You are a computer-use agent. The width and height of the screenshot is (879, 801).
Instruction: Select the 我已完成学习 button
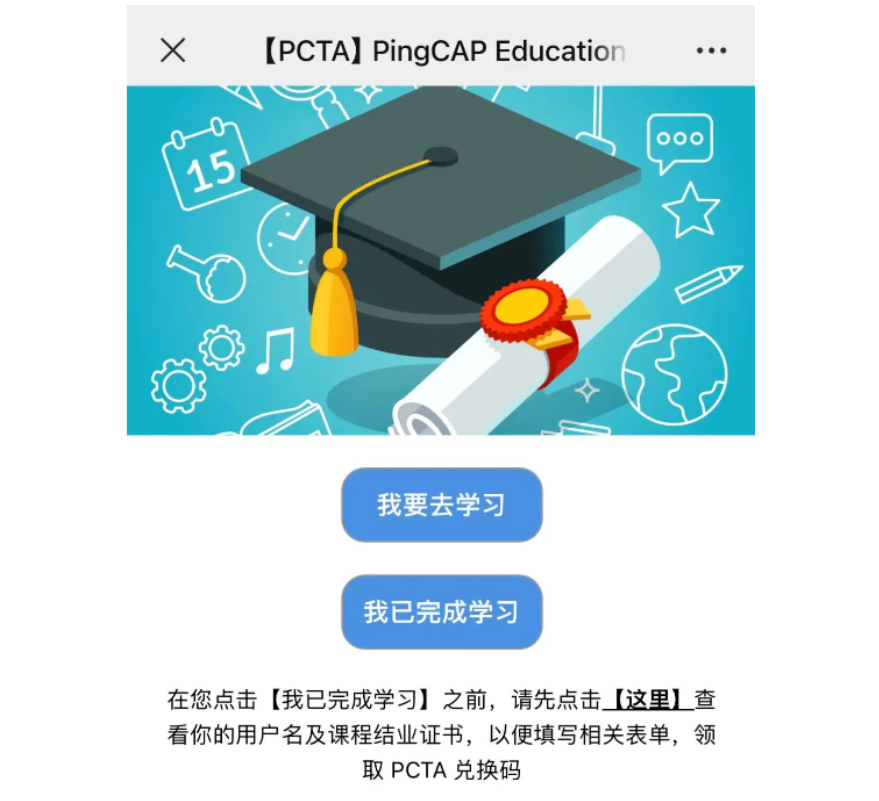441,612
